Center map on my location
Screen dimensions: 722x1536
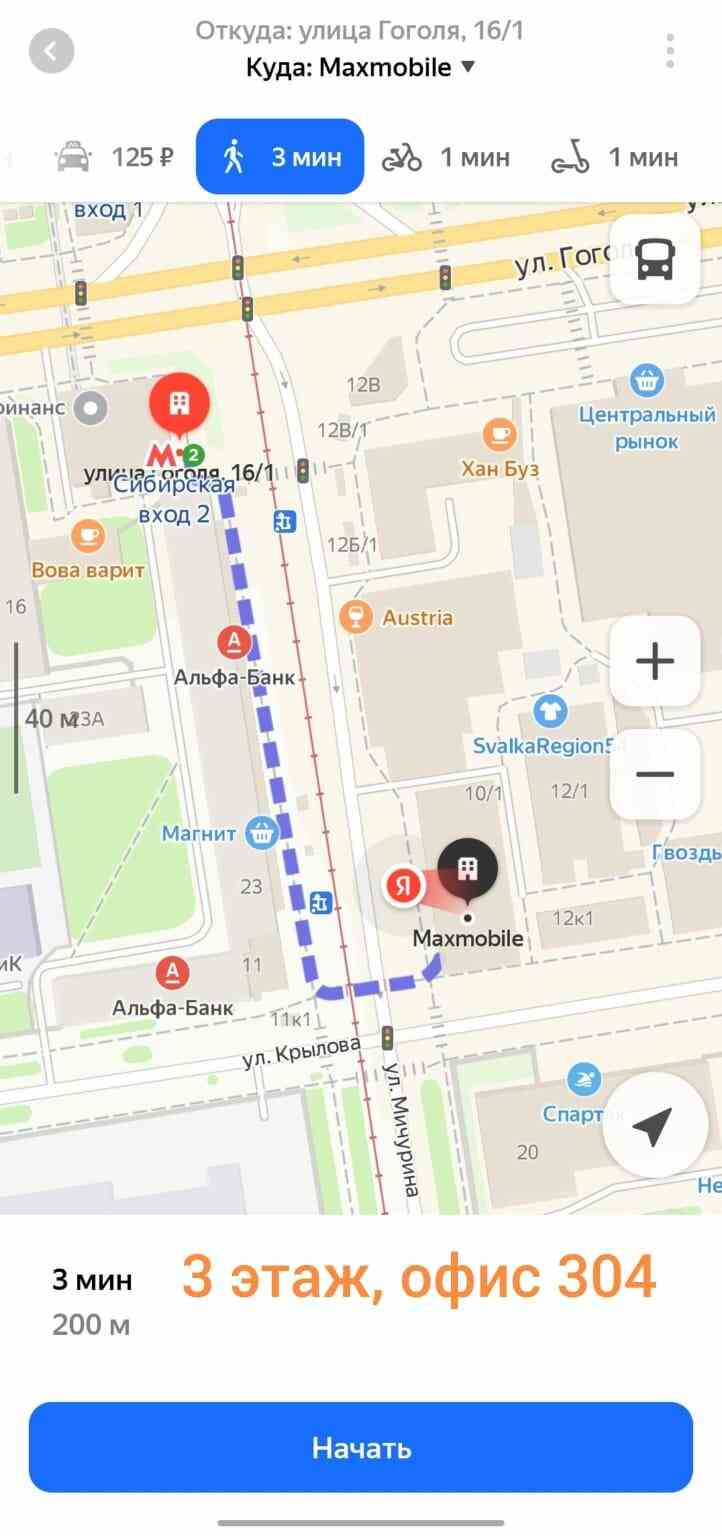pos(652,1126)
